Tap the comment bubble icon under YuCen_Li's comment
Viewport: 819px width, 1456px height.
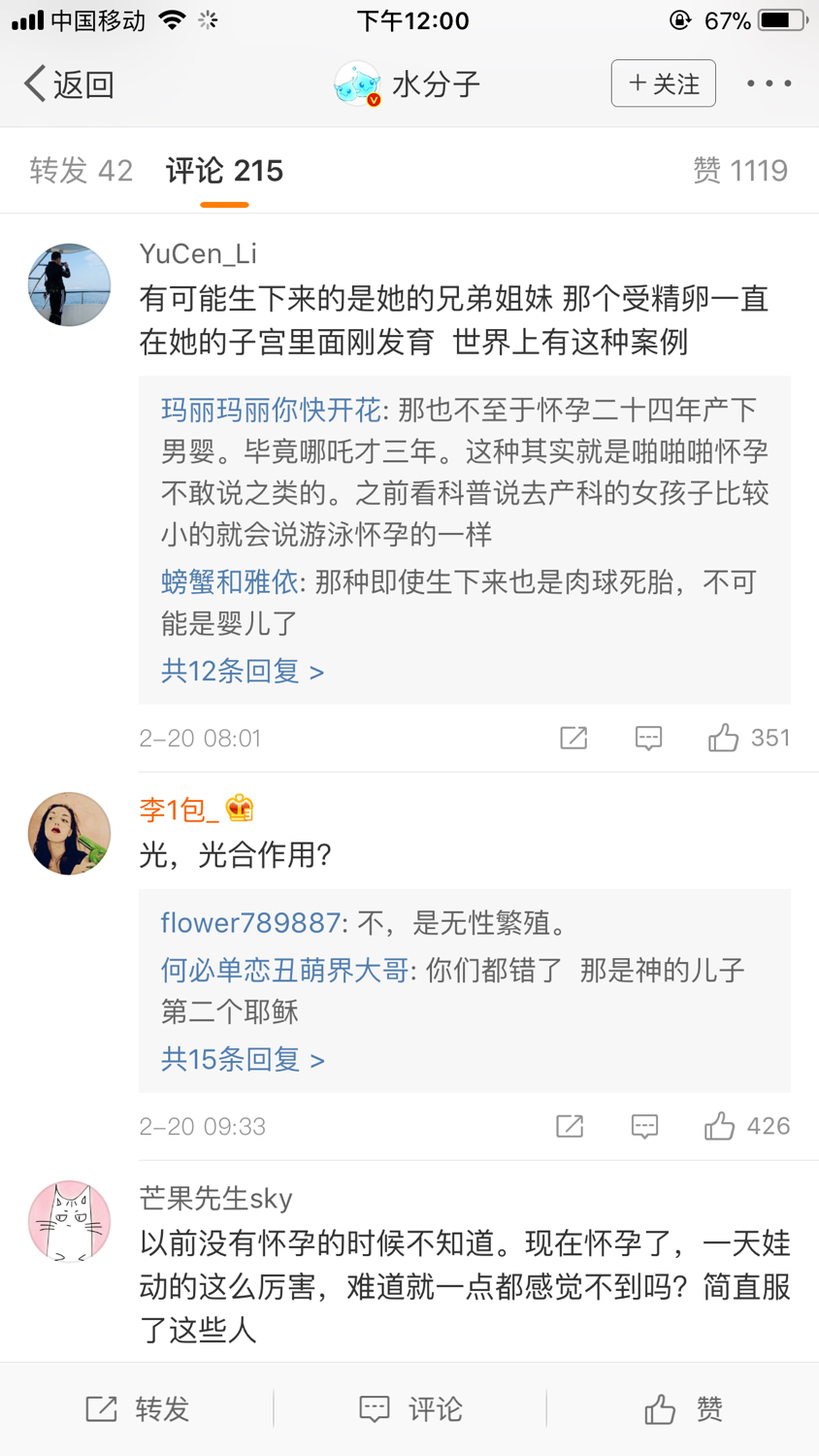click(647, 738)
